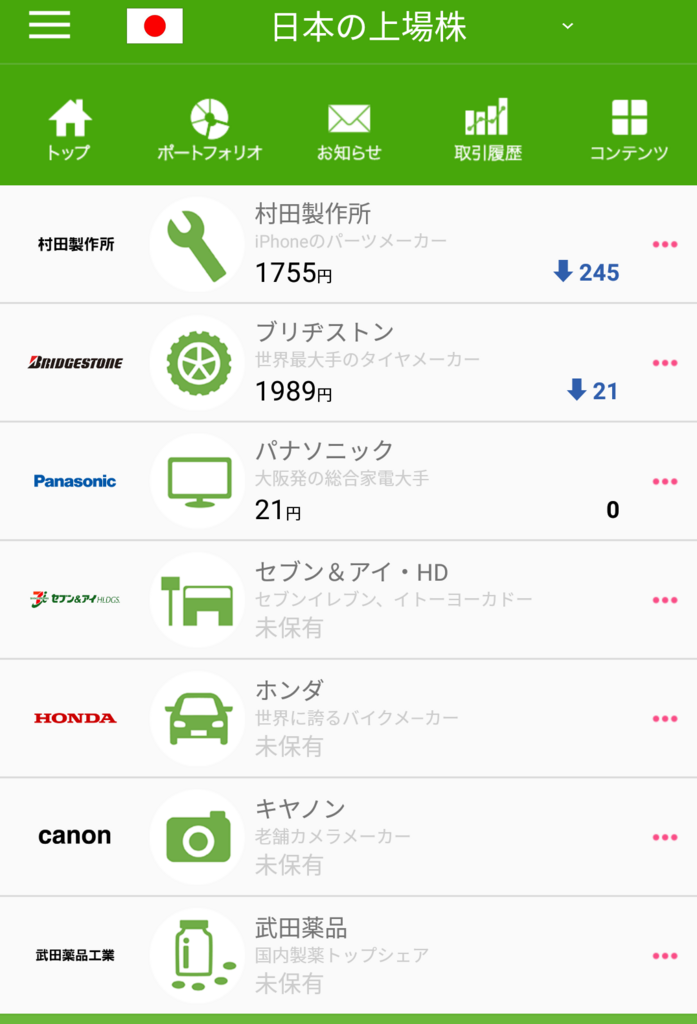The width and height of the screenshot is (697, 1024).
Task: Expand the 日本の上場株 market dropdown
Action: (567, 26)
